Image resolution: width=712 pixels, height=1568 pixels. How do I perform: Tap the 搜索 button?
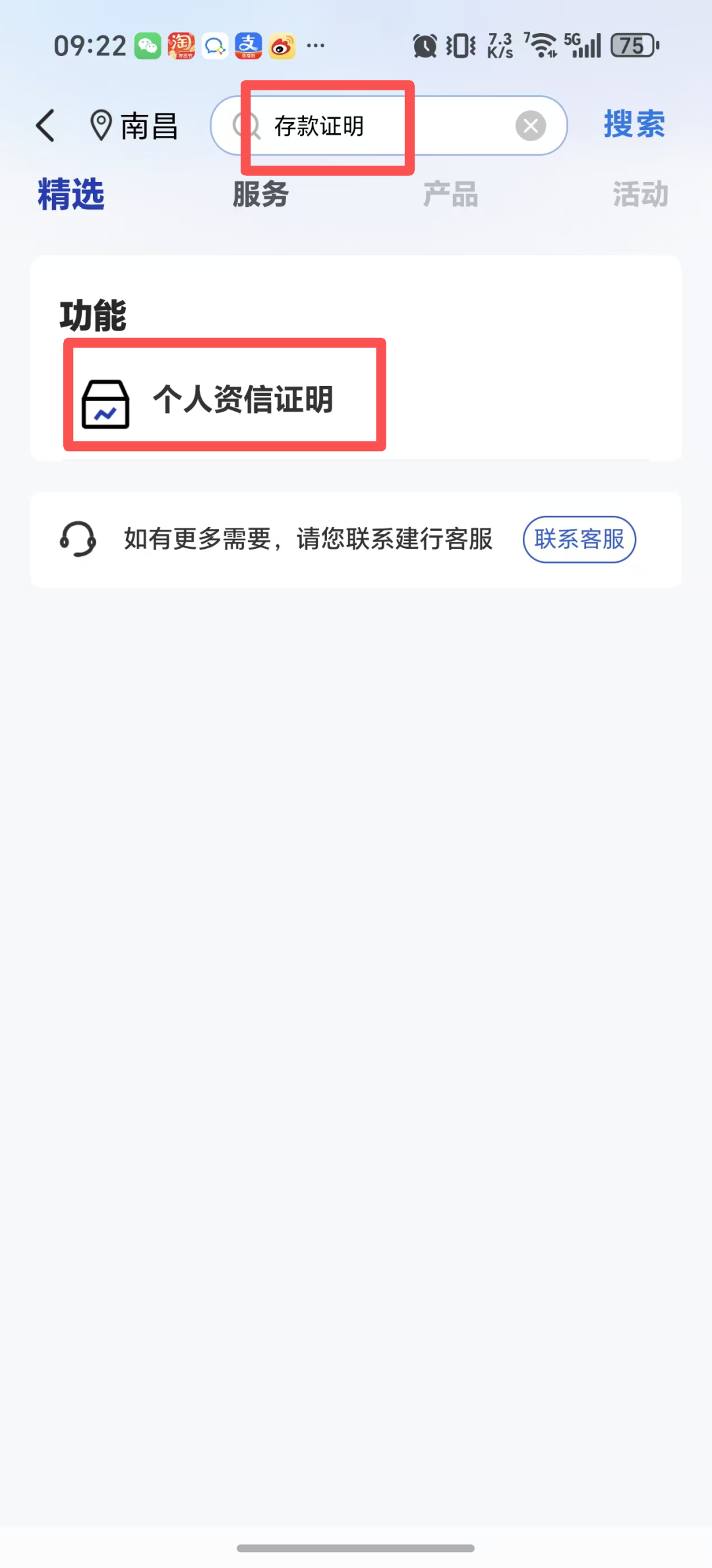(634, 124)
